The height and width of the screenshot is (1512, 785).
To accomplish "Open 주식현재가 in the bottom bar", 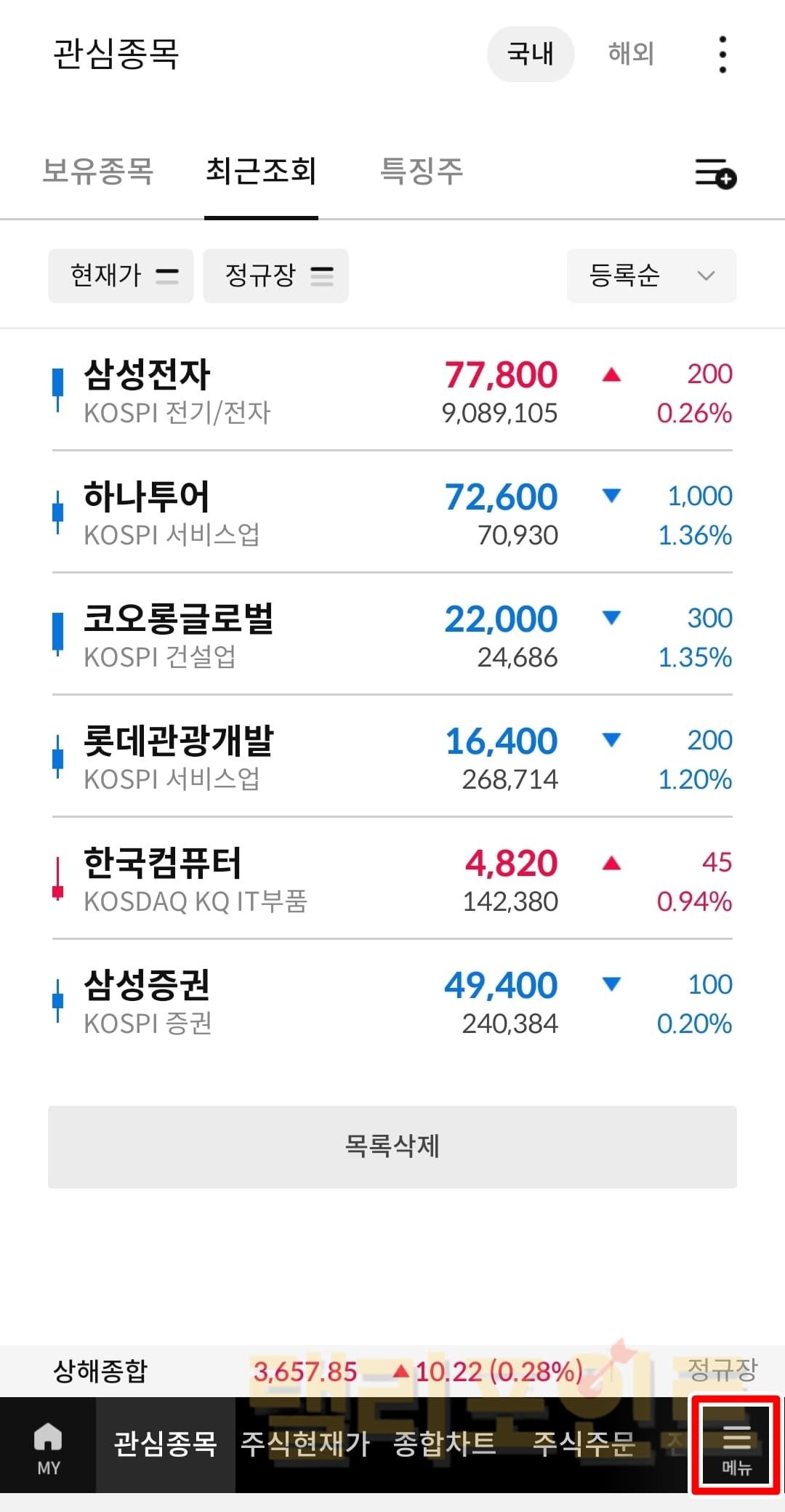I will pyautogui.click(x=305, y=1444).
